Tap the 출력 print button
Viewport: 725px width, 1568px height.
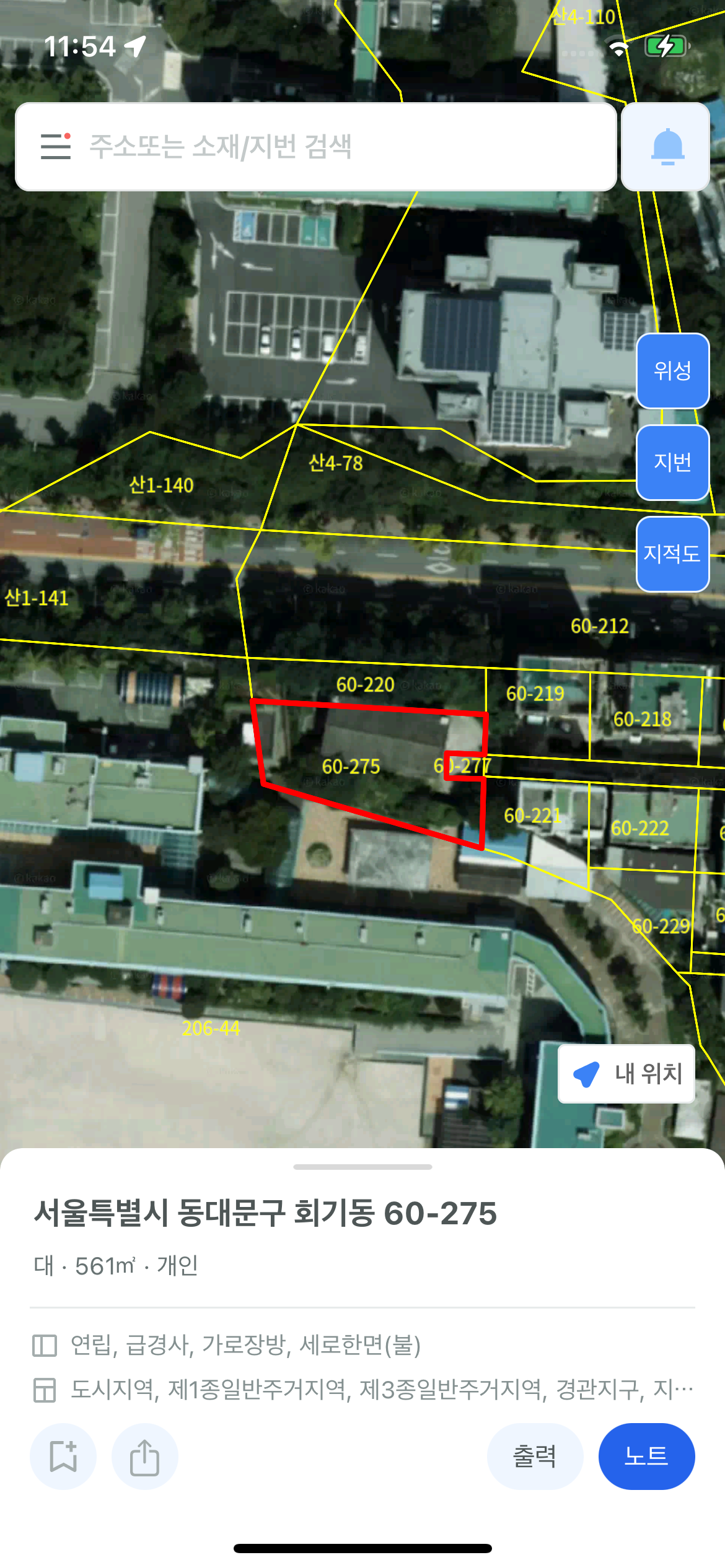(x=535, y=1456)
